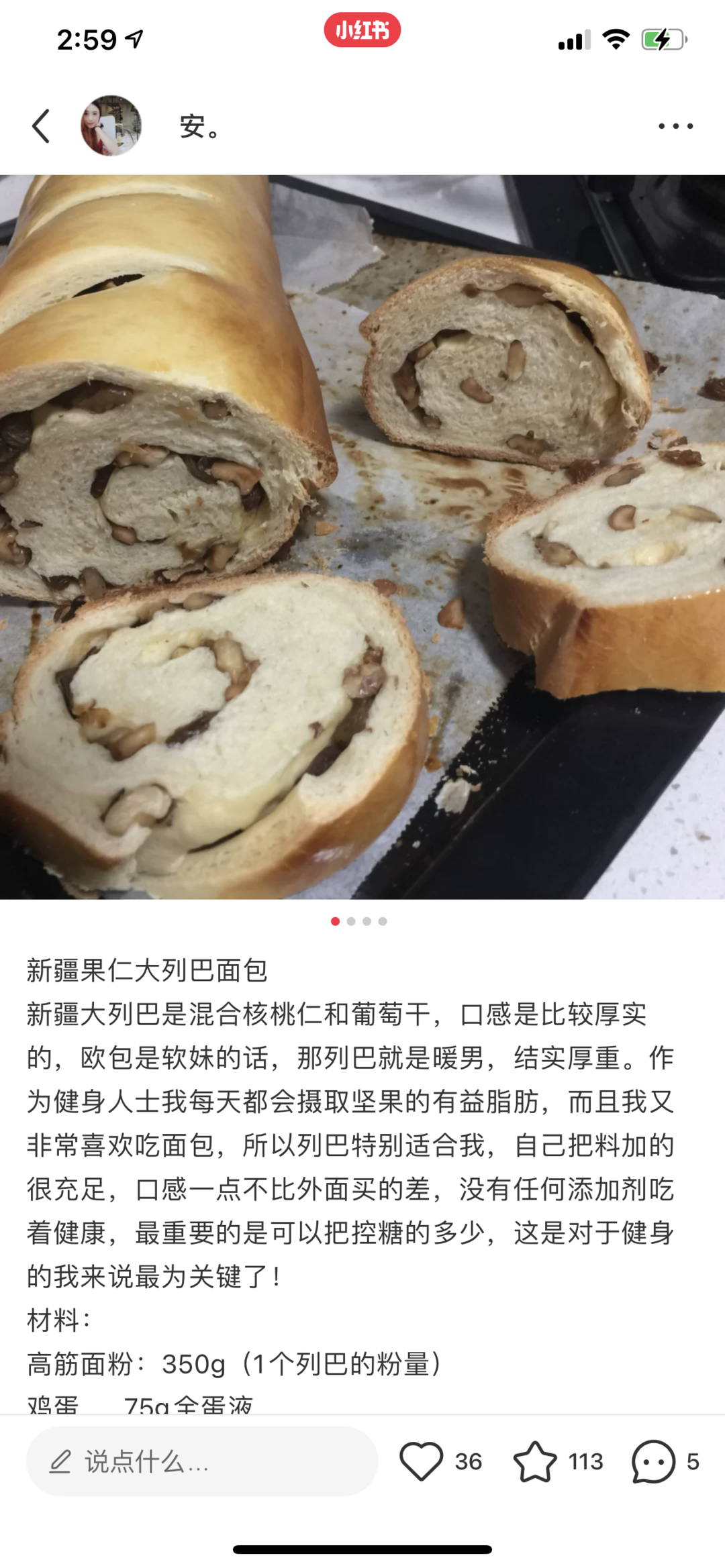725x1568 pixels.
Task: Open the profile name 安。
Action: click(200, 127)
